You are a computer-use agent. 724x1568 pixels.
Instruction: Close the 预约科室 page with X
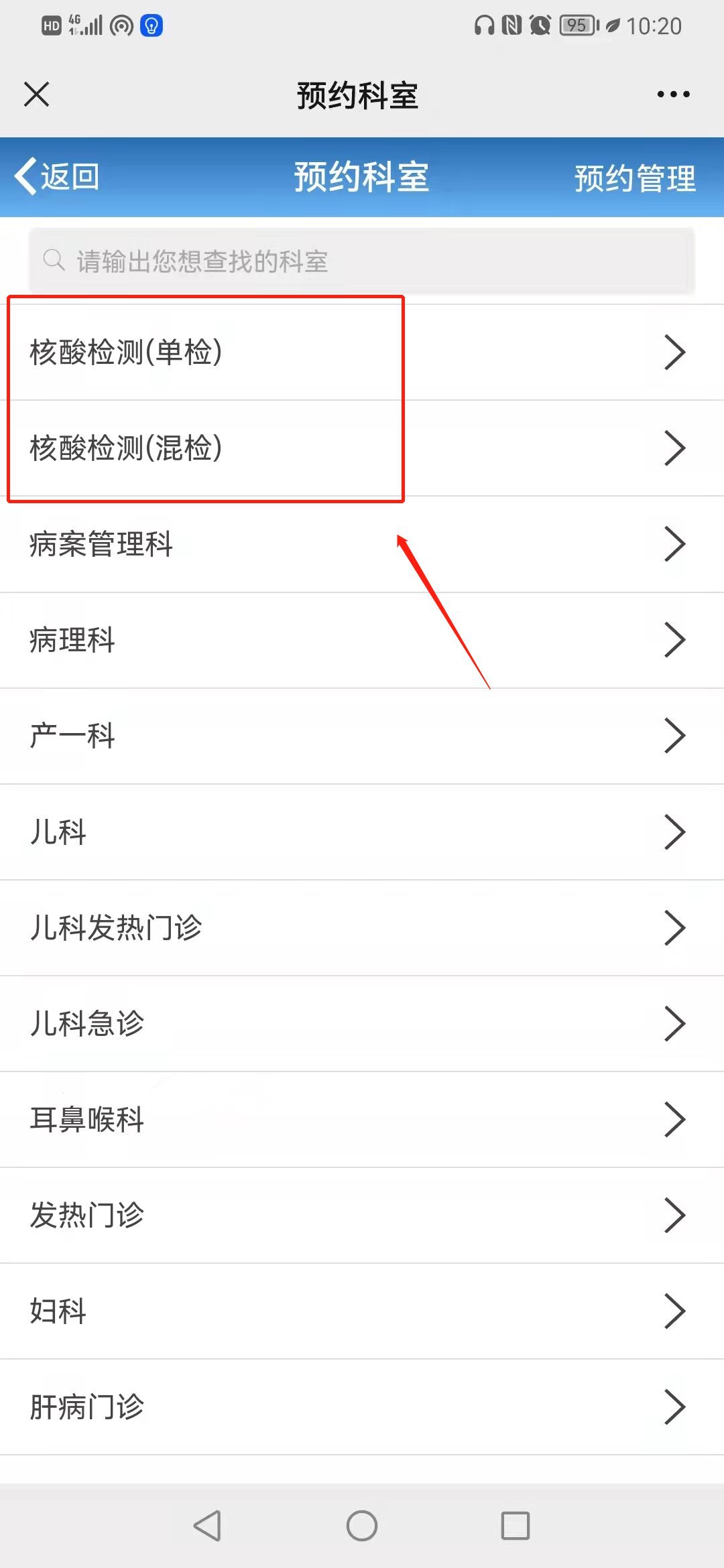[37, 94]
